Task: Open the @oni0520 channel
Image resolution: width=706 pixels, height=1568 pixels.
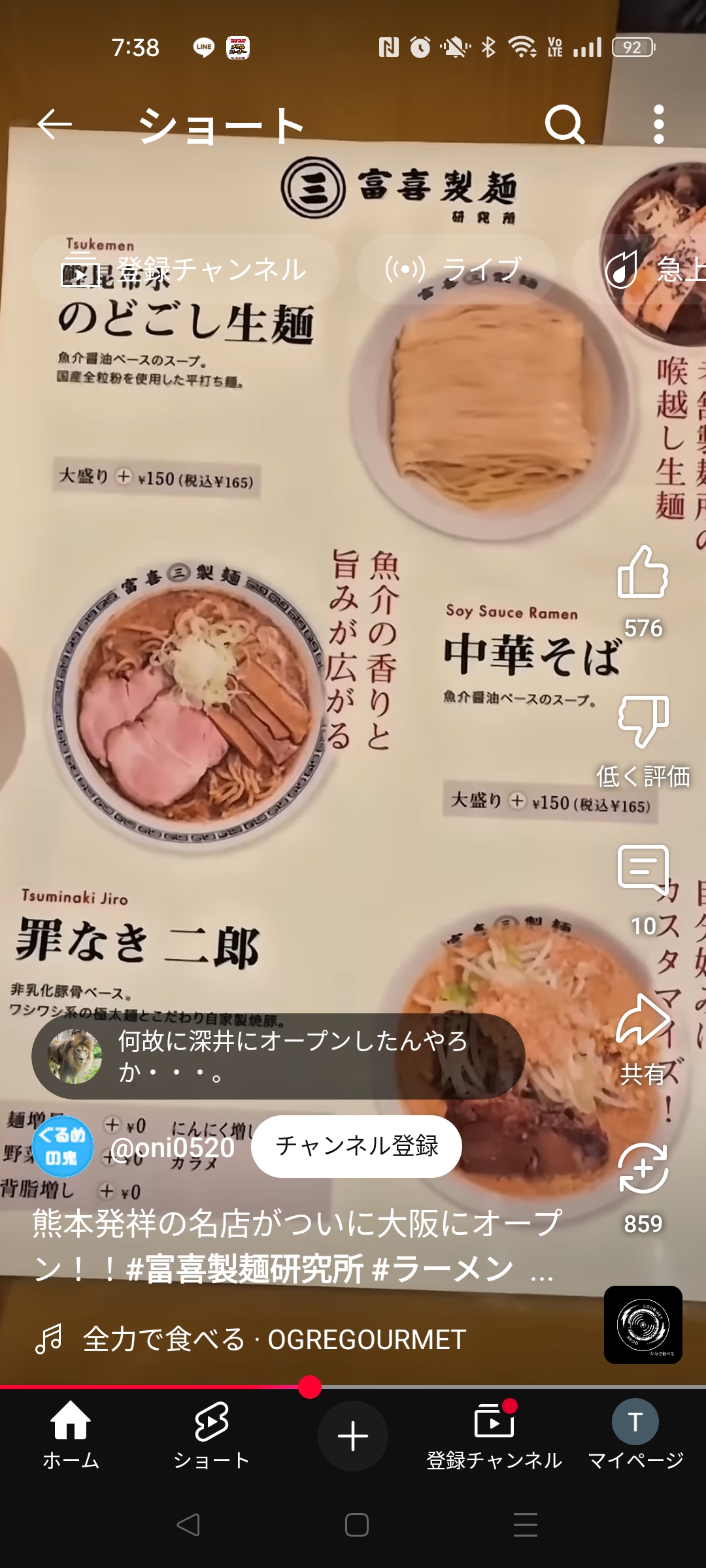Action: coord(171,1147)
